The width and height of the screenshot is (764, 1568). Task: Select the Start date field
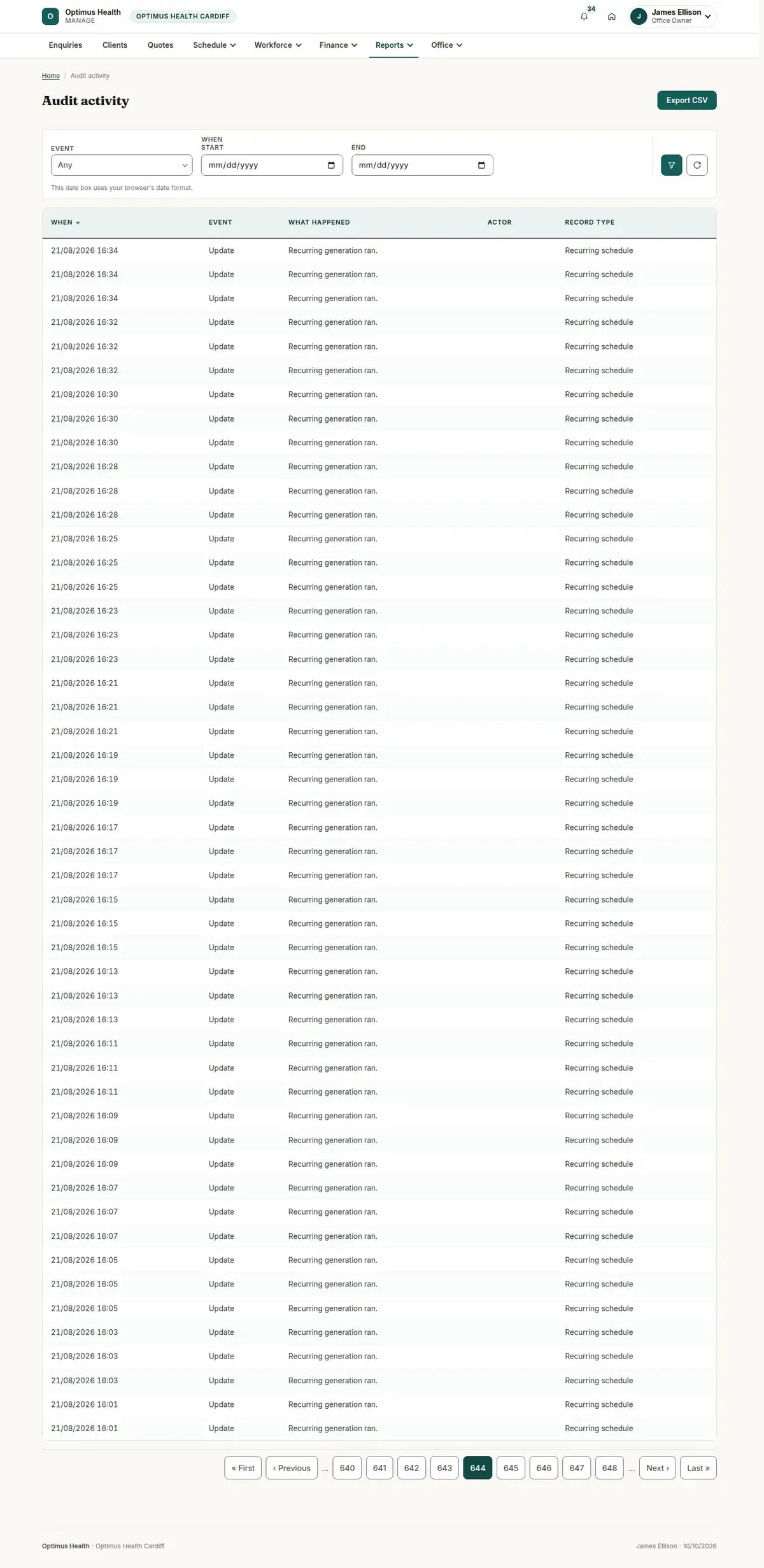pos(272,165)
